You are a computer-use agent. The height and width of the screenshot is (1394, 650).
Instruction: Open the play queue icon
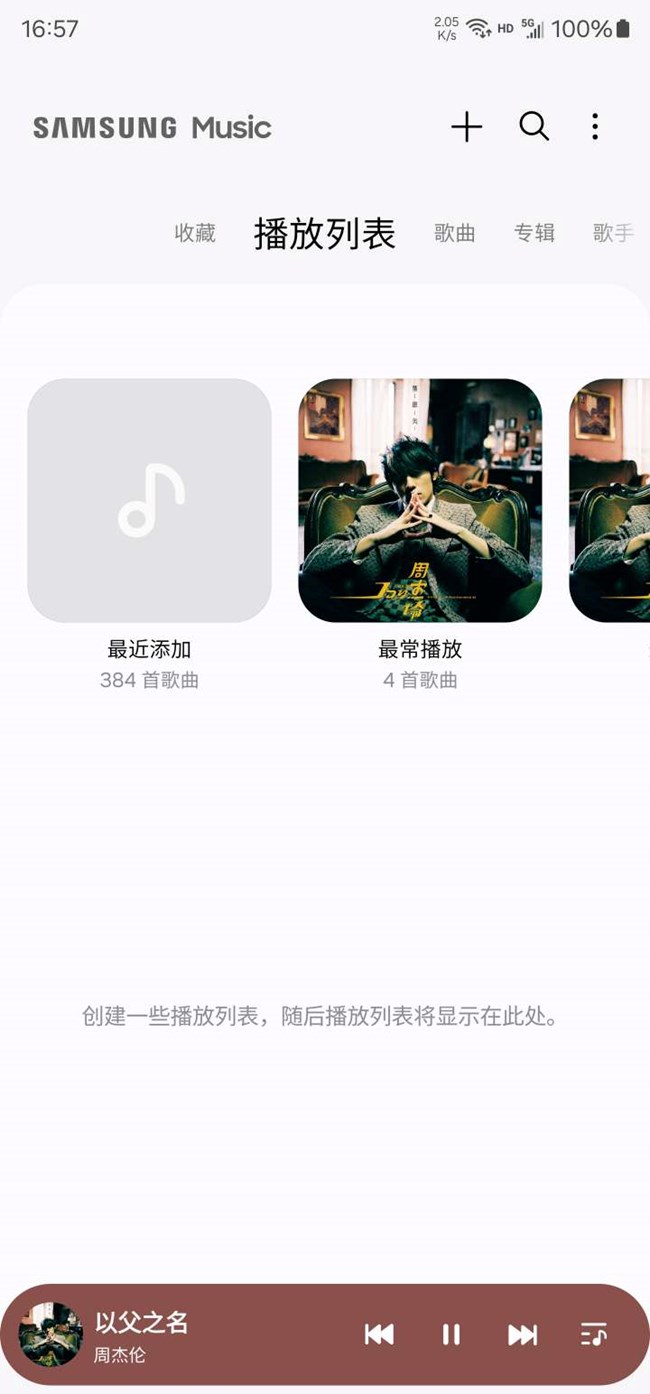[594, 1334]
